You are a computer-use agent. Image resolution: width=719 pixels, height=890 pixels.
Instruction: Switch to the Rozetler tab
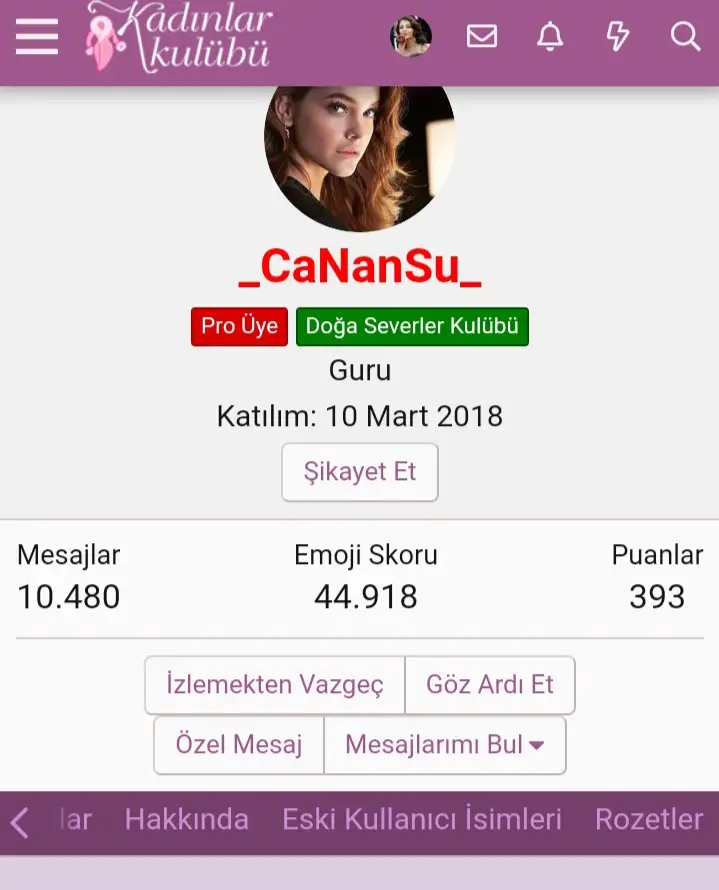(x=649, y=820)
